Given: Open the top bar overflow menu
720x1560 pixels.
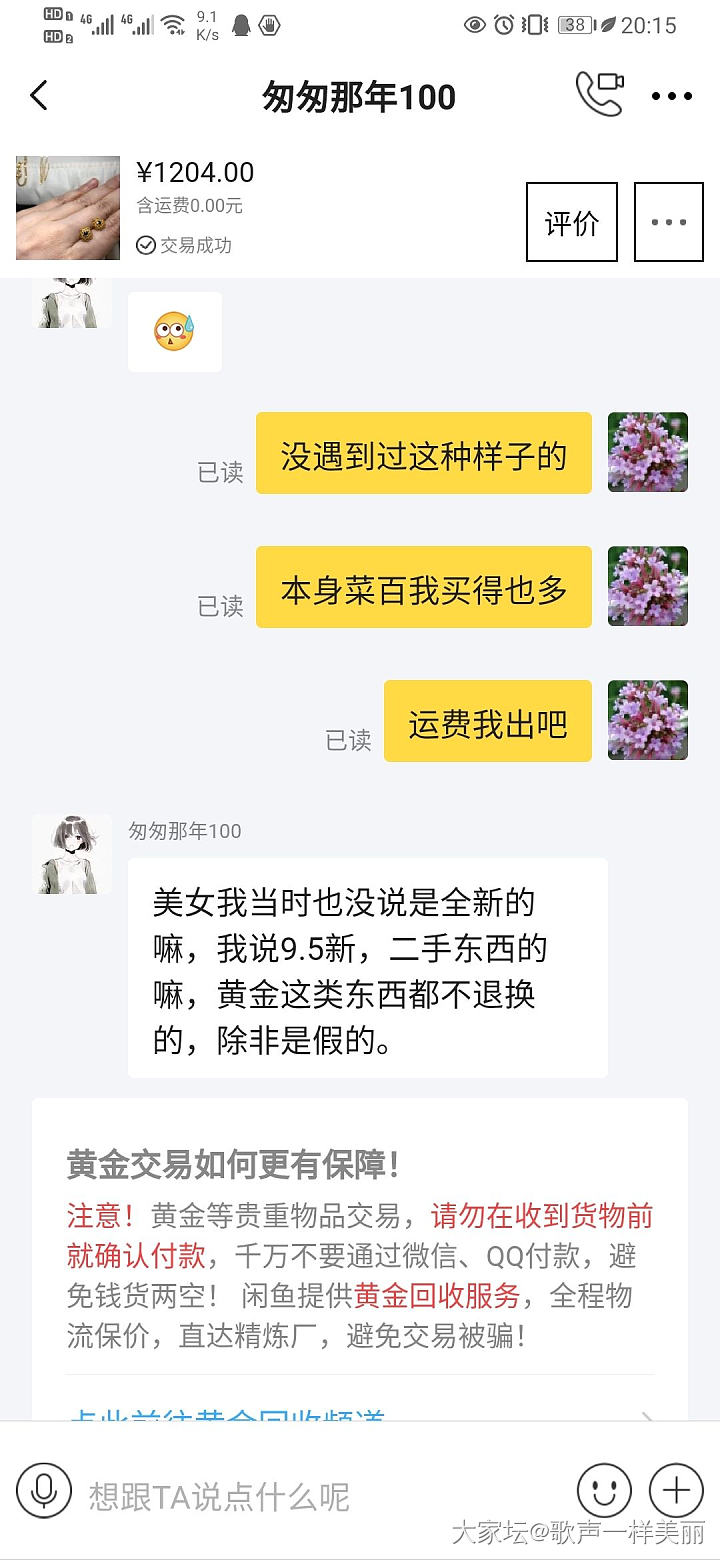Looking at the screenshot, I should pos(671,96).
